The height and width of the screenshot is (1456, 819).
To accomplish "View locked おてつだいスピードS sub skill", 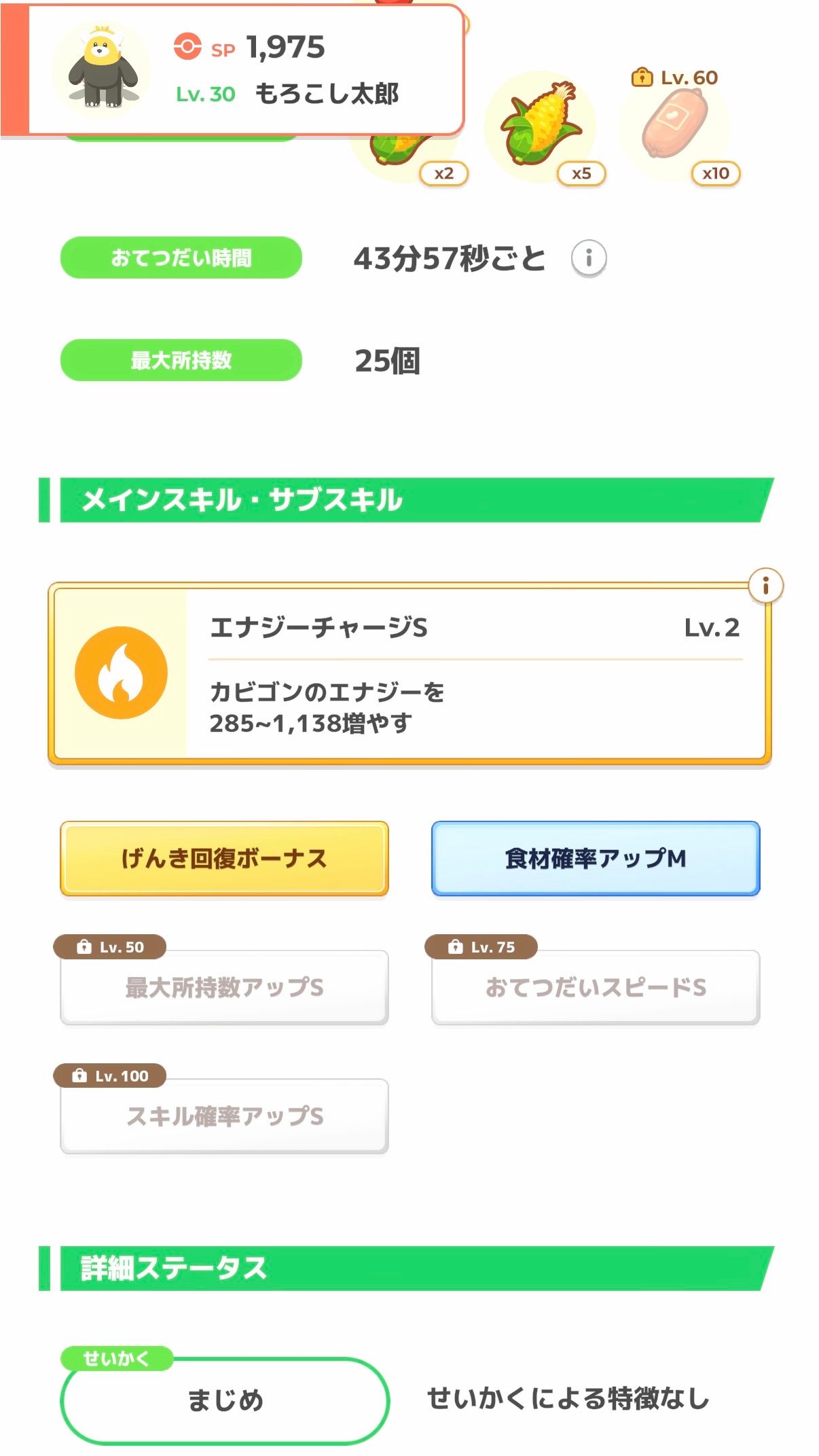I will [x=595, y=987].
